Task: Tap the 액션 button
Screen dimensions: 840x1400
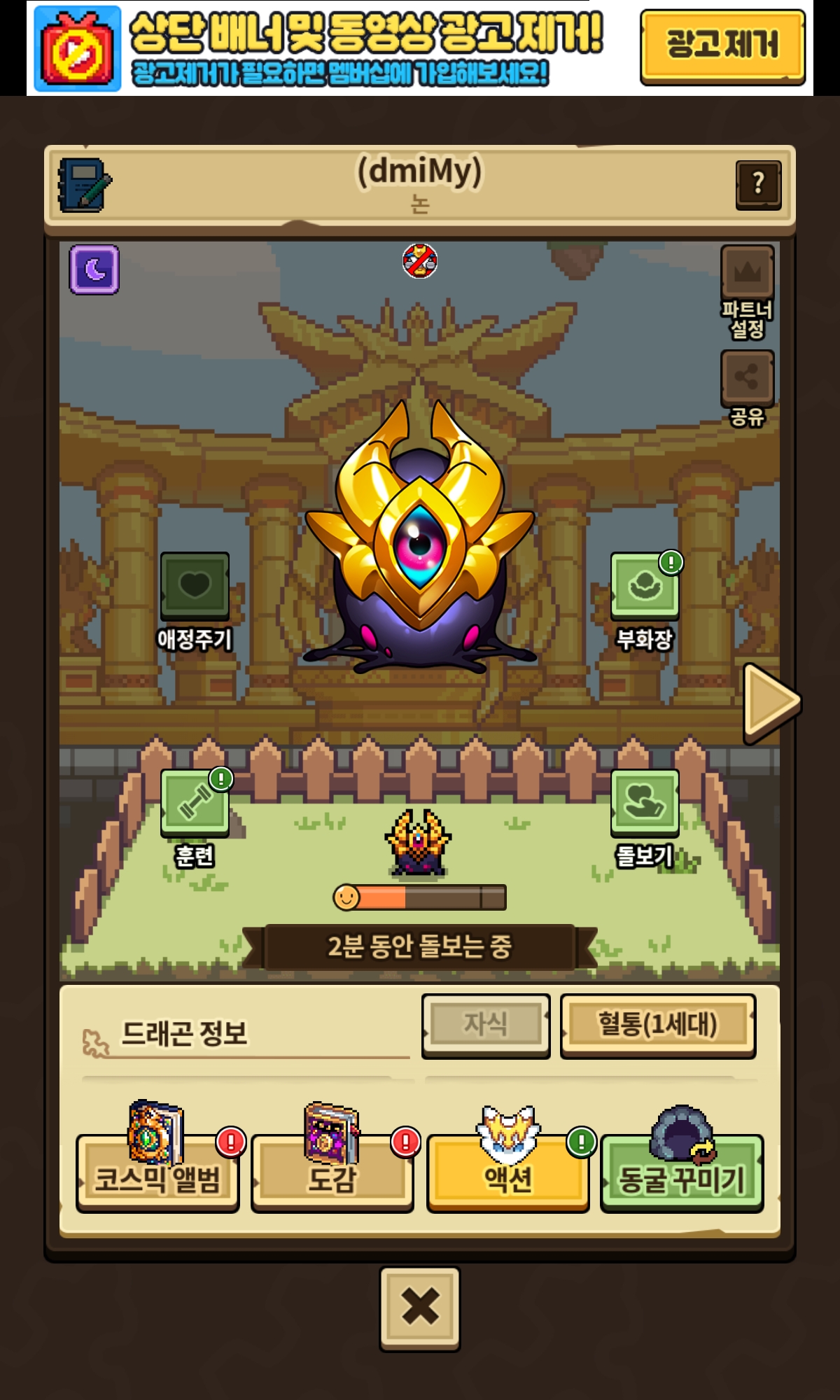Action: pyautogui.click(x=508, y=1173)
